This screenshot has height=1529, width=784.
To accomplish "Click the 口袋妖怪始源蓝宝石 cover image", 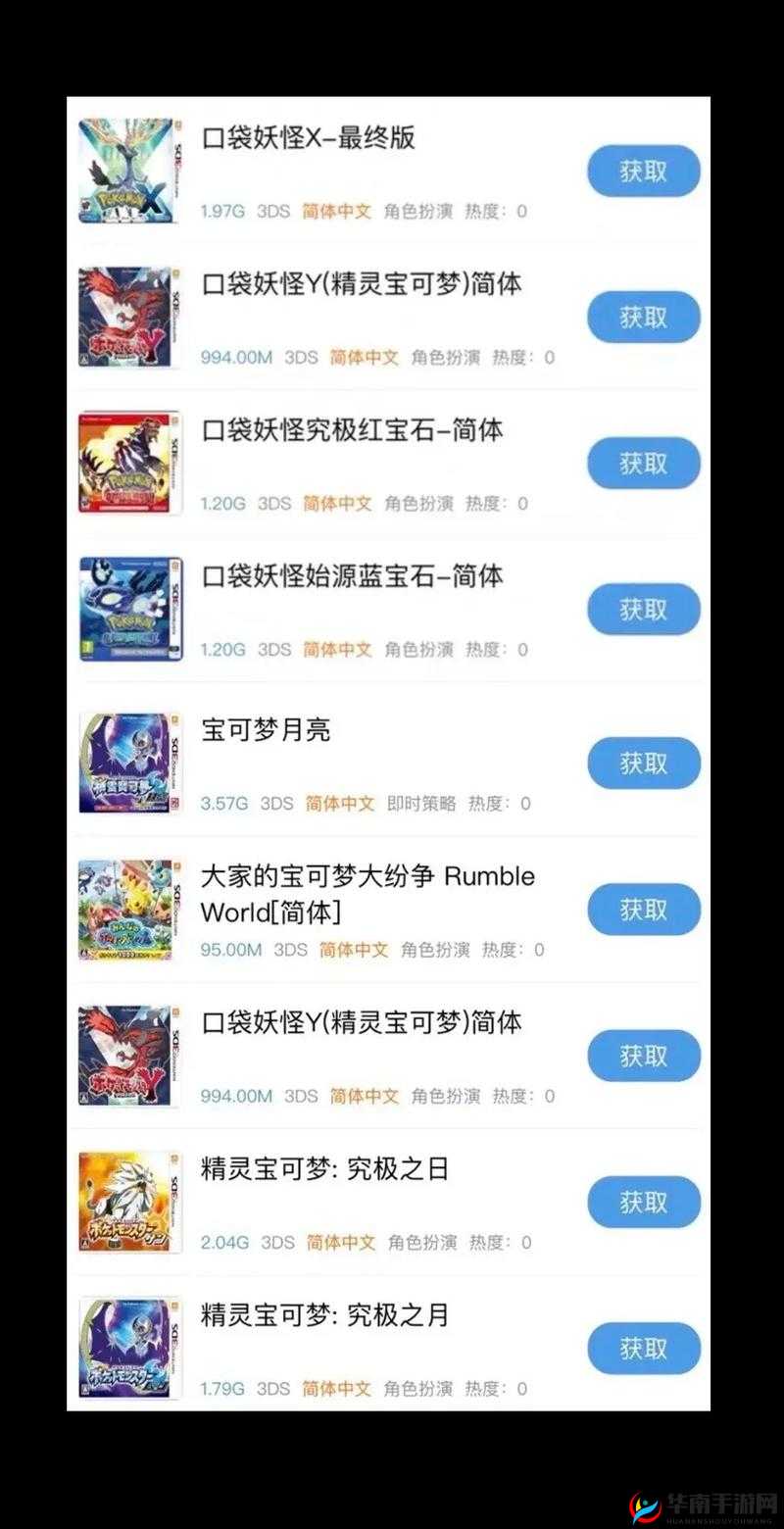I will (129, 609).
